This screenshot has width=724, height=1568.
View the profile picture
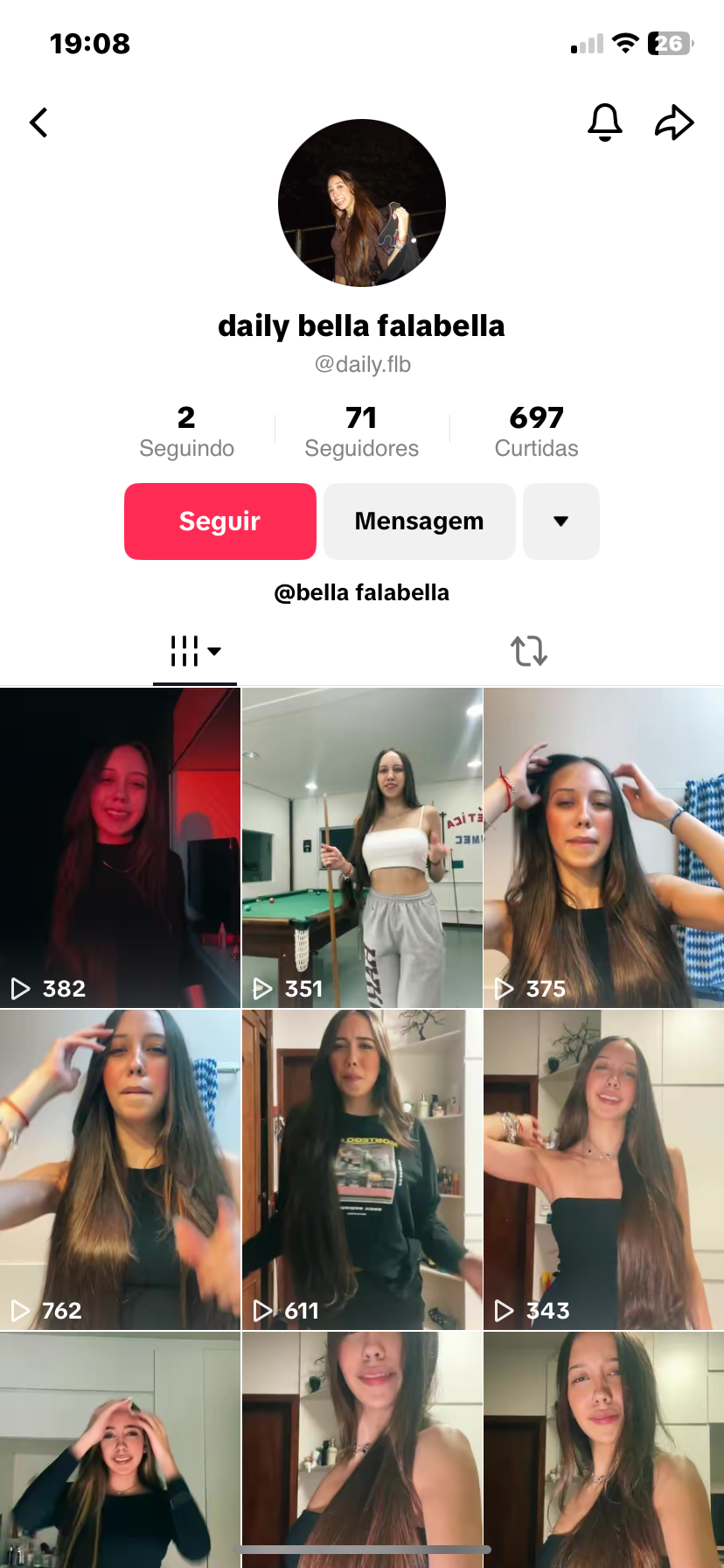(362, 203)
